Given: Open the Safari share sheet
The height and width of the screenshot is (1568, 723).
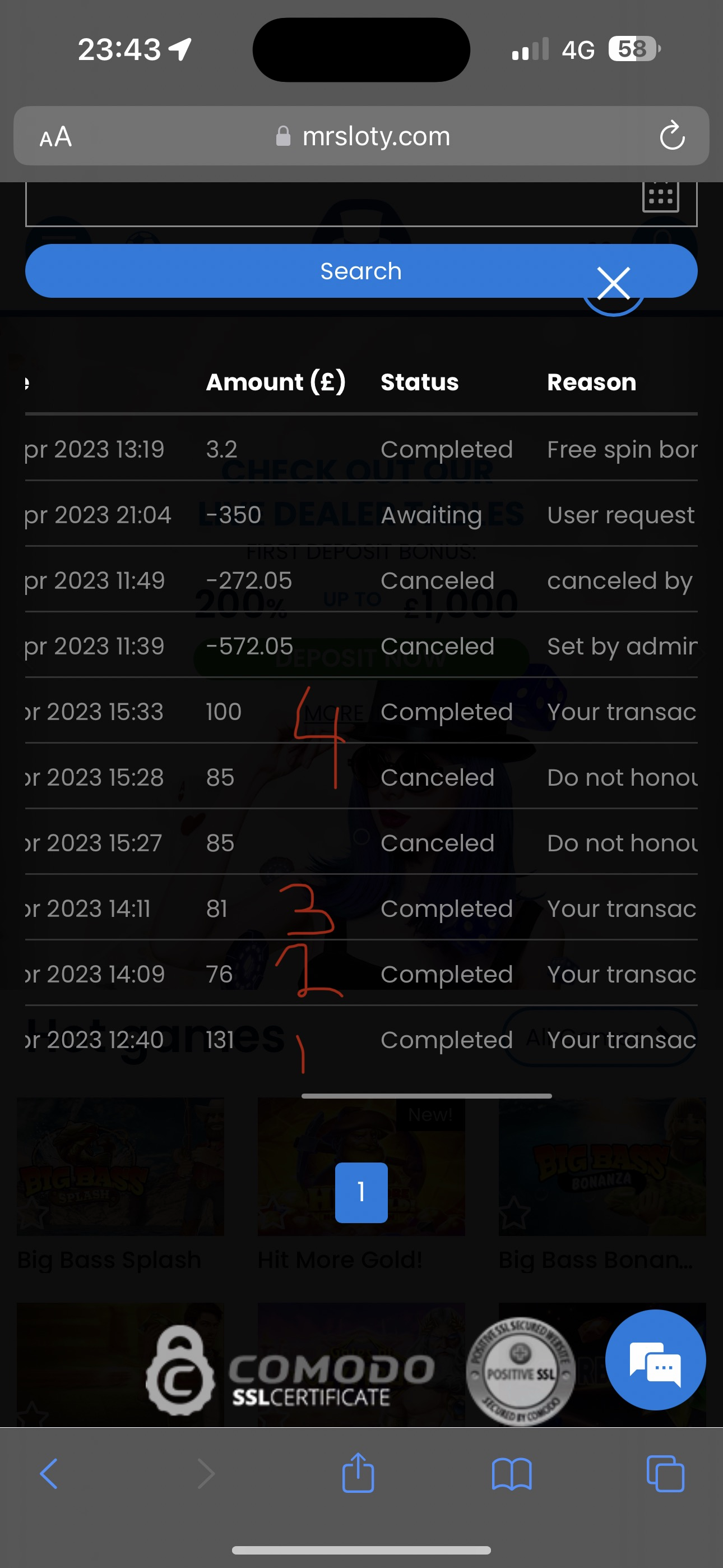Looking at the screenshot, I should [x=358, y=1474].
